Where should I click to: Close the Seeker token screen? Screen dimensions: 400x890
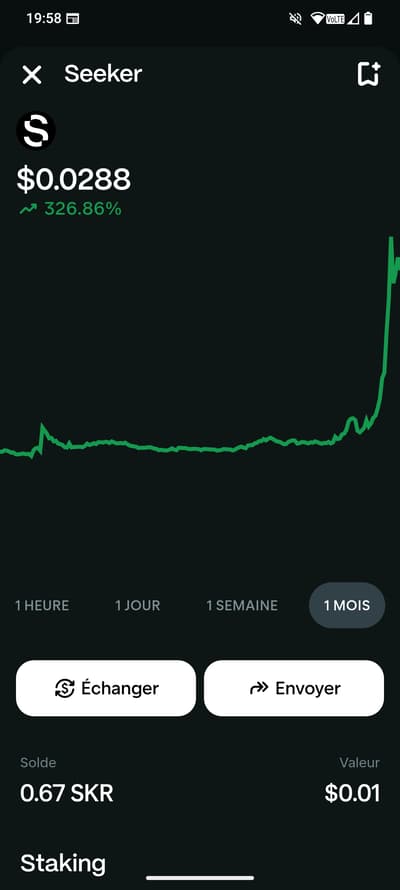(x=32, y=74)
